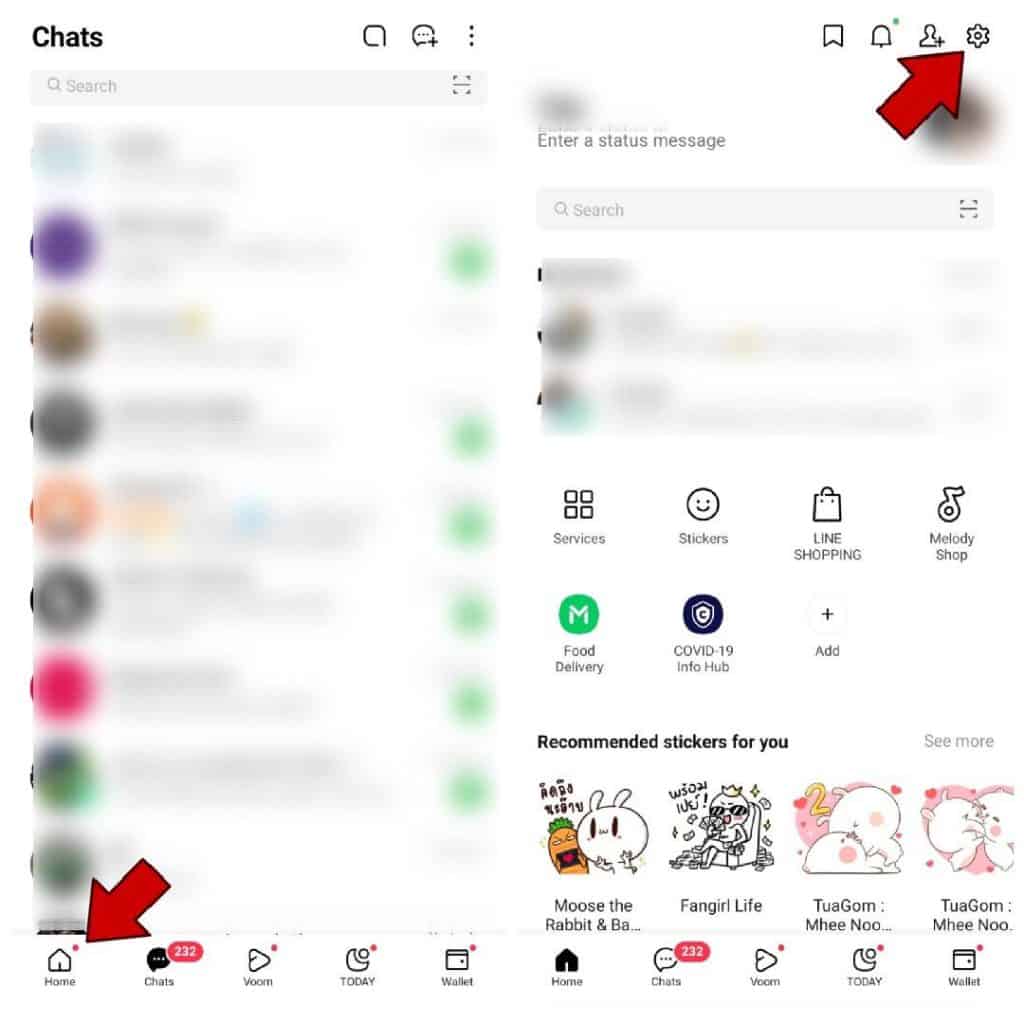Open Services

(x=578, y=516)
